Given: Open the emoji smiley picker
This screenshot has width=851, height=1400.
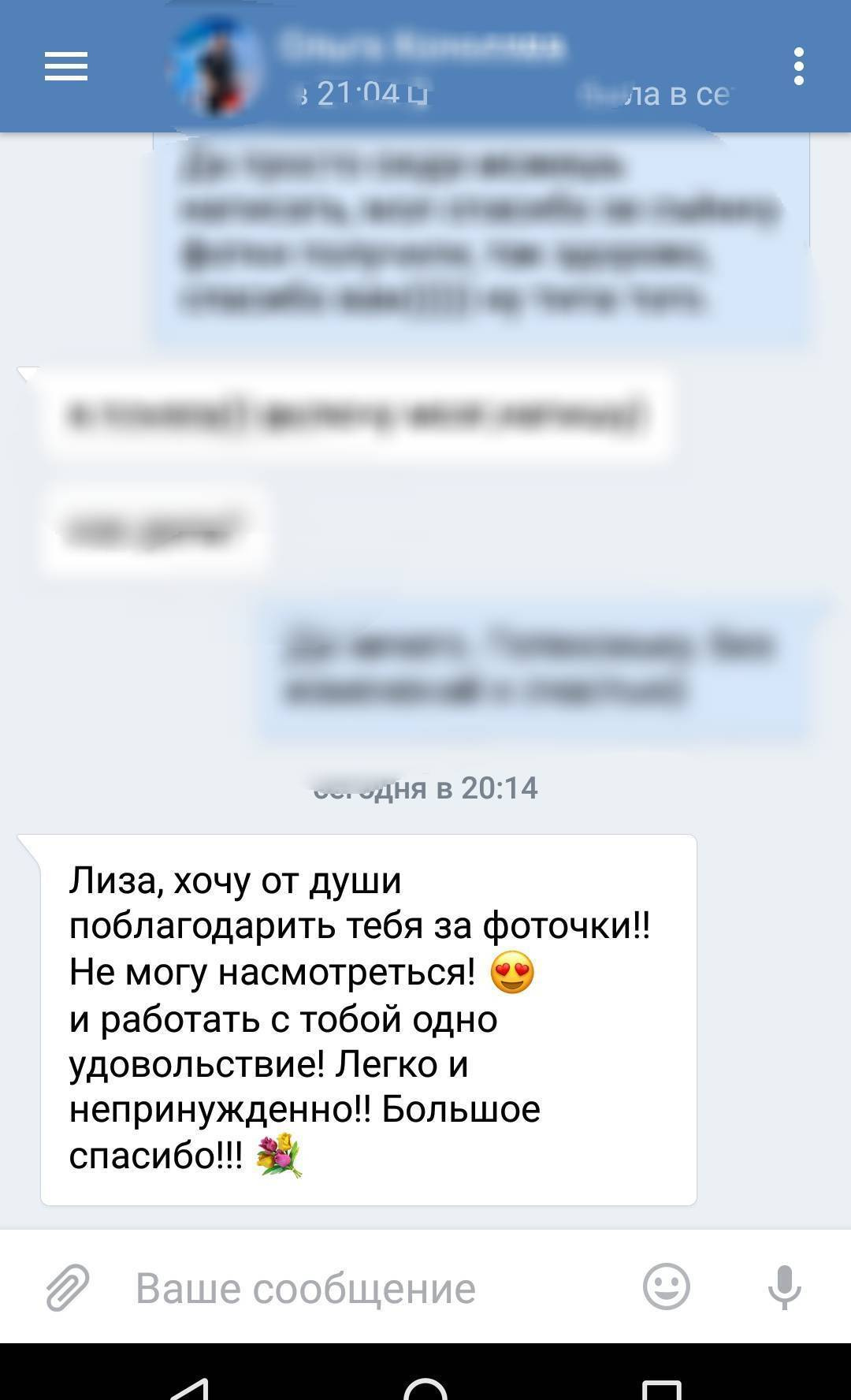Looking at the screenshot, I should (667, 1287).
